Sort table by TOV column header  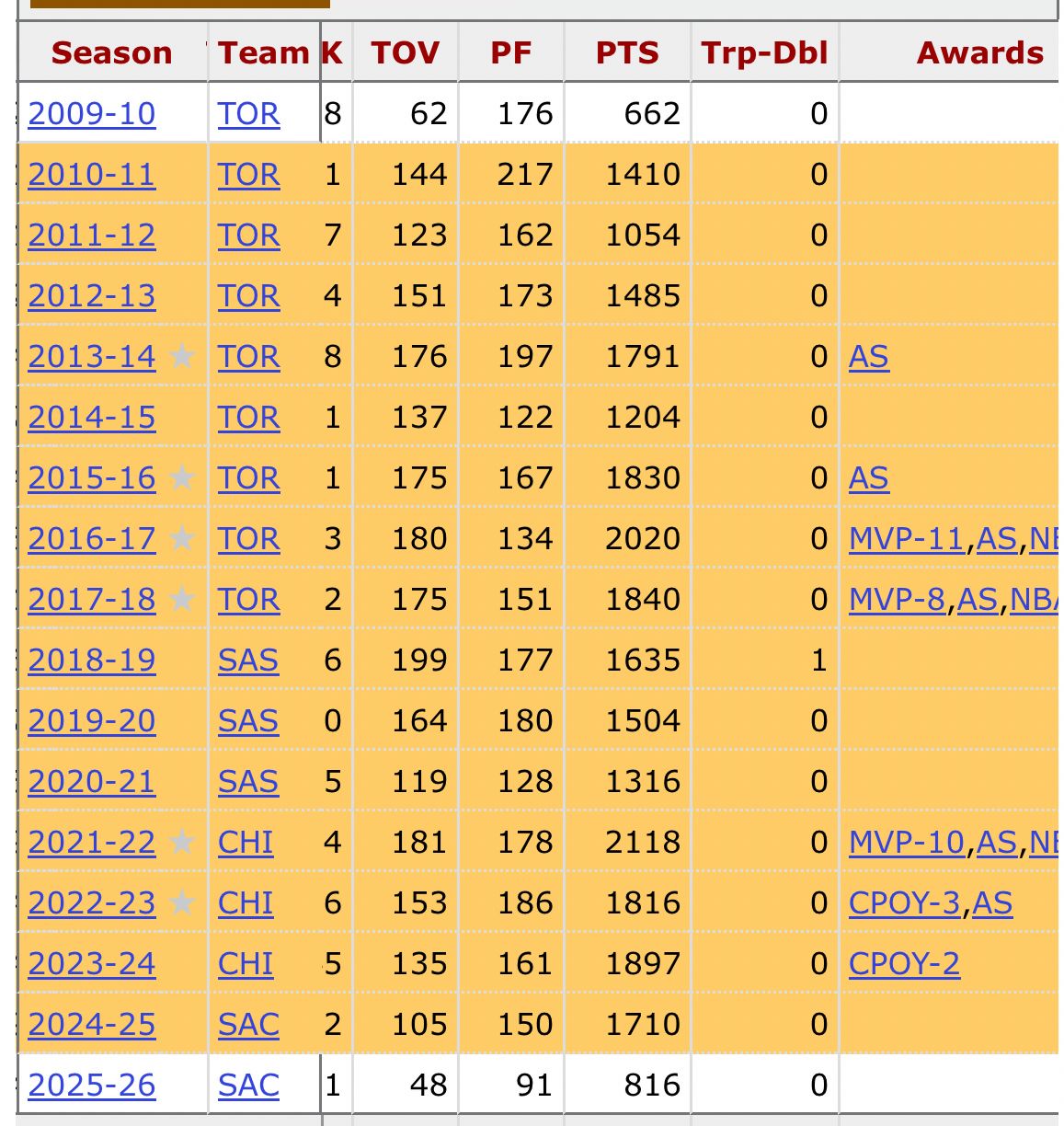click(x=405, y=52)
